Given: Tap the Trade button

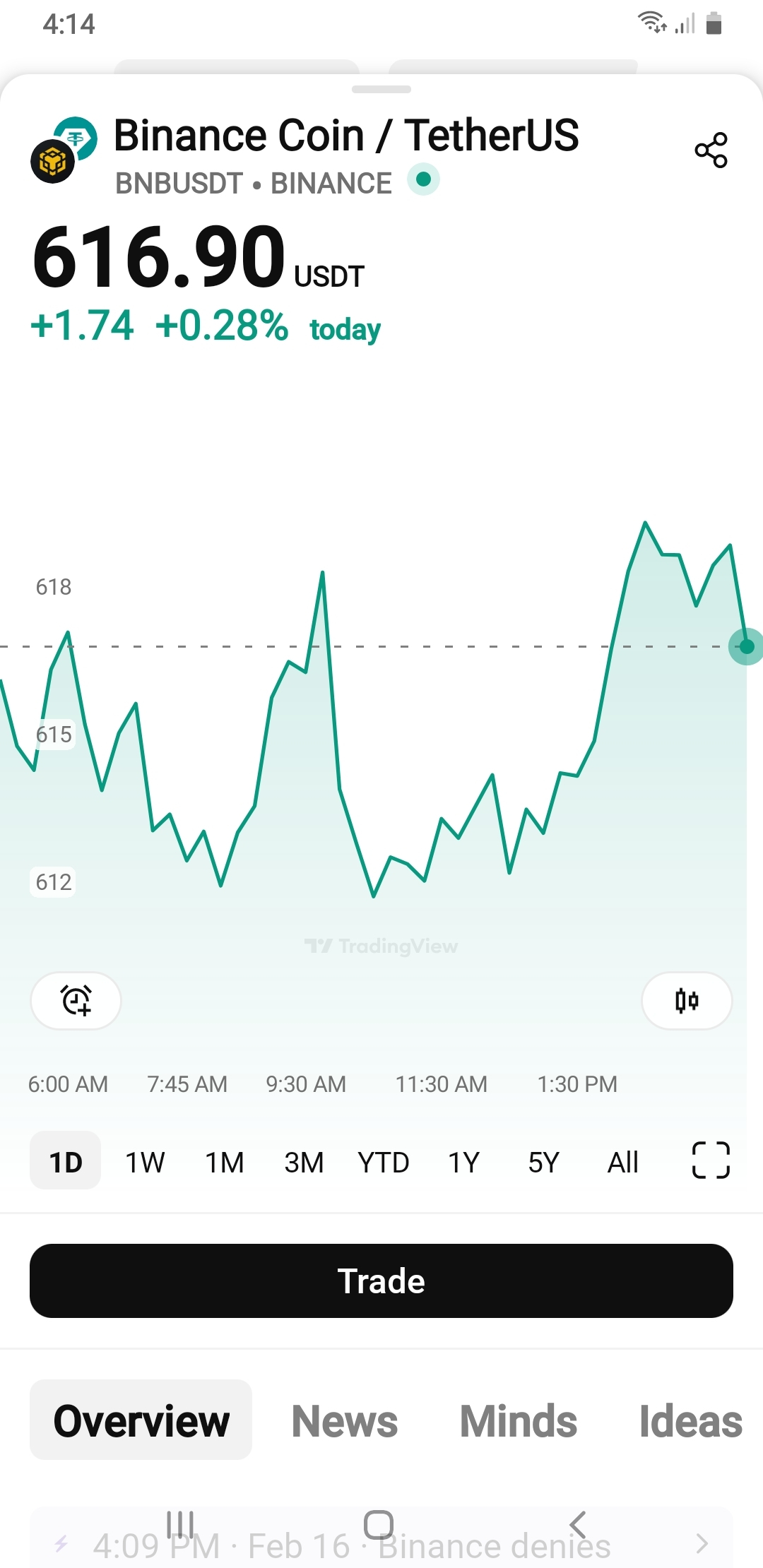Looking at the screenshot, I should pos(381,1281).
